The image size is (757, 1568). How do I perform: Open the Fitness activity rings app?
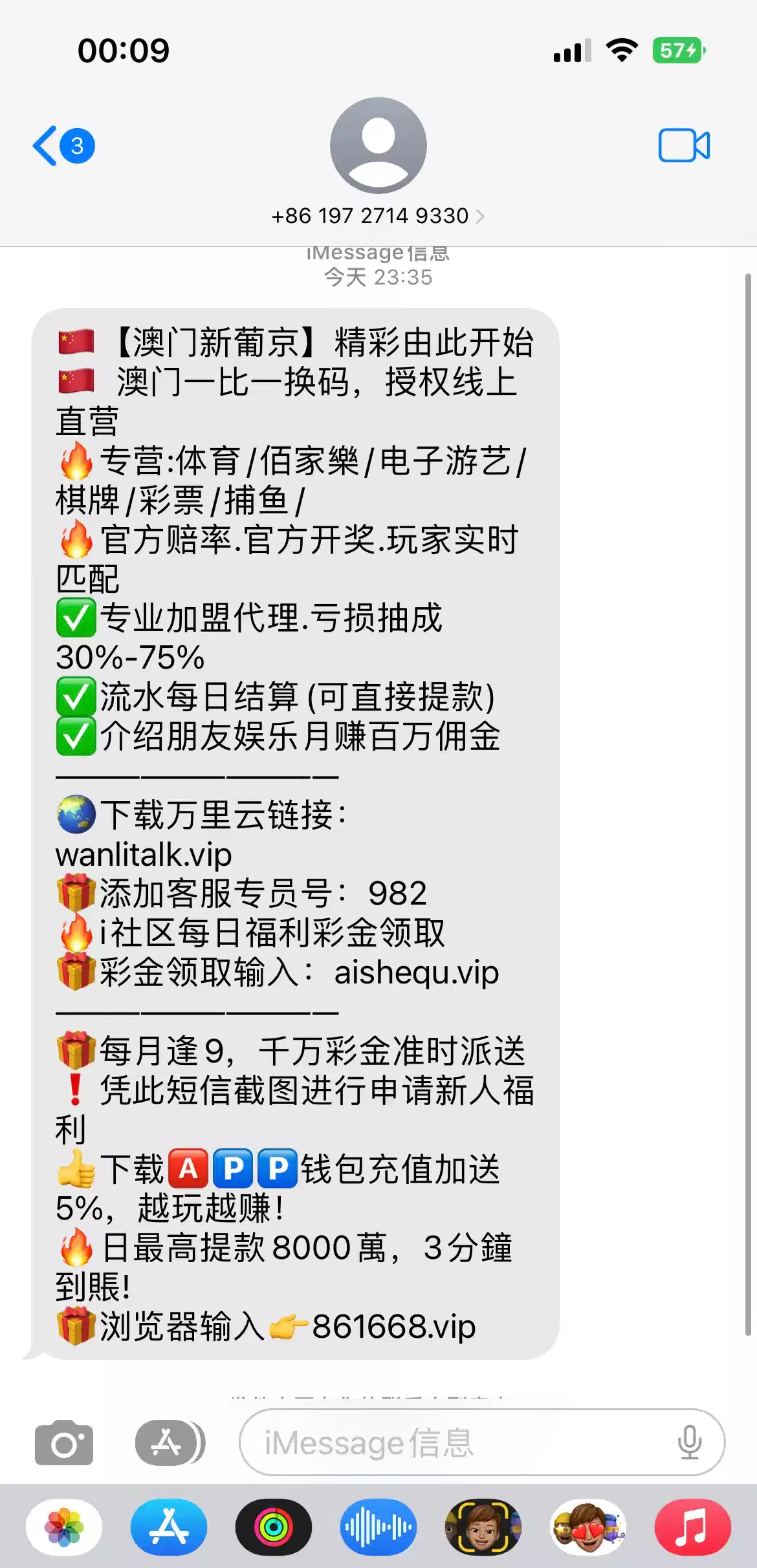pos(274,1527)
